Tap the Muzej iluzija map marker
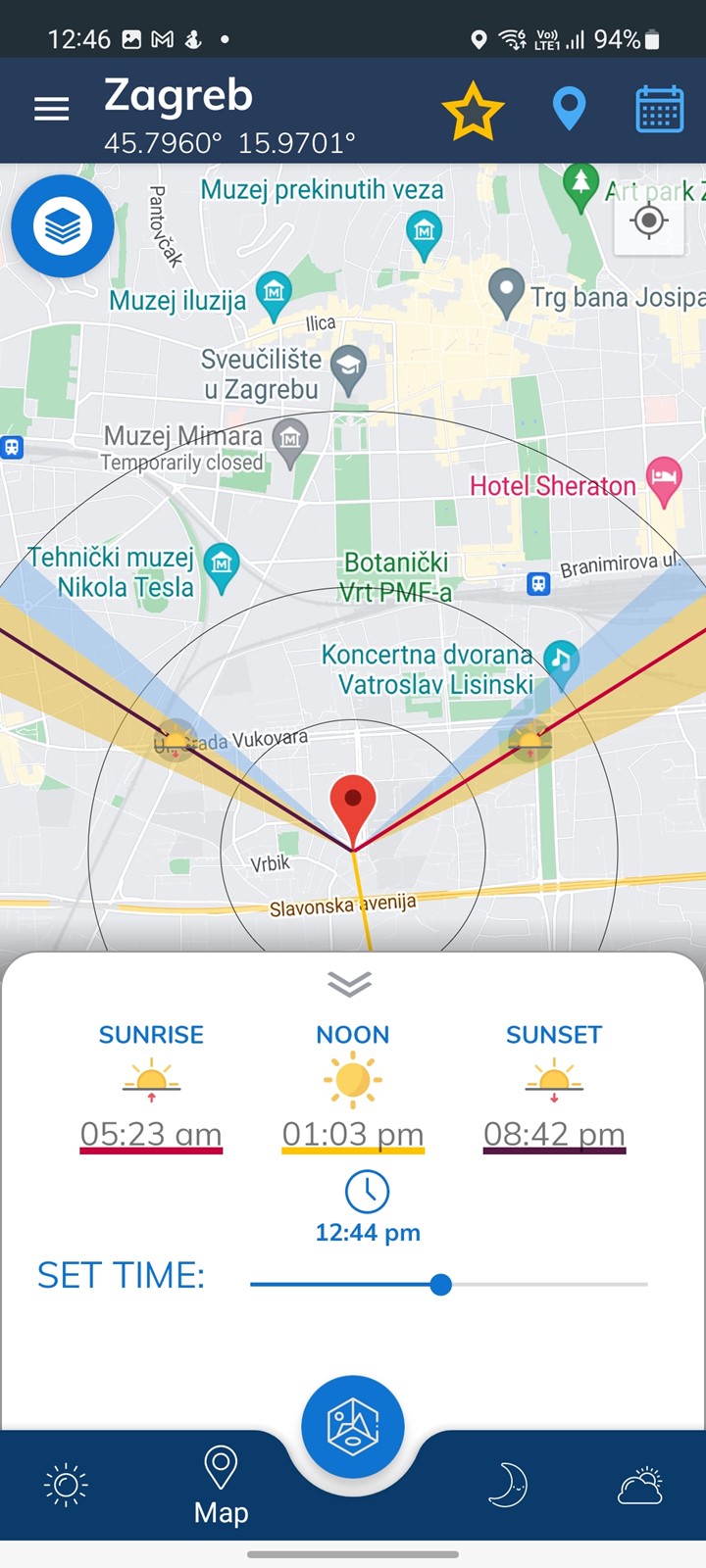The width and height of the screenshot is (706, 1568). (x=274, y=291)
